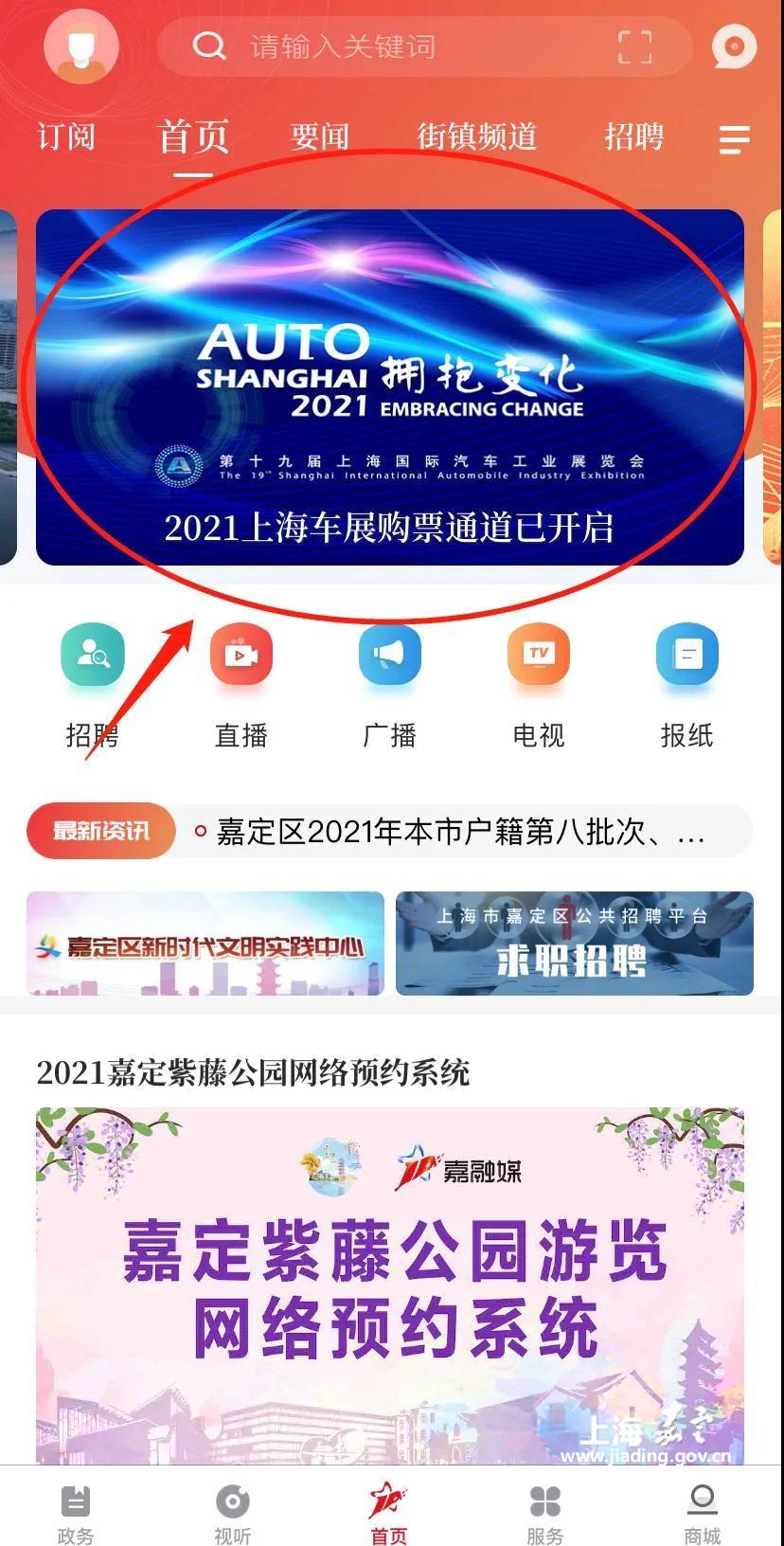Image resolution: width=784 pixels, height=1546 pixels.
Task: Switch to the 要闻 tab
Action: [320, 137]
